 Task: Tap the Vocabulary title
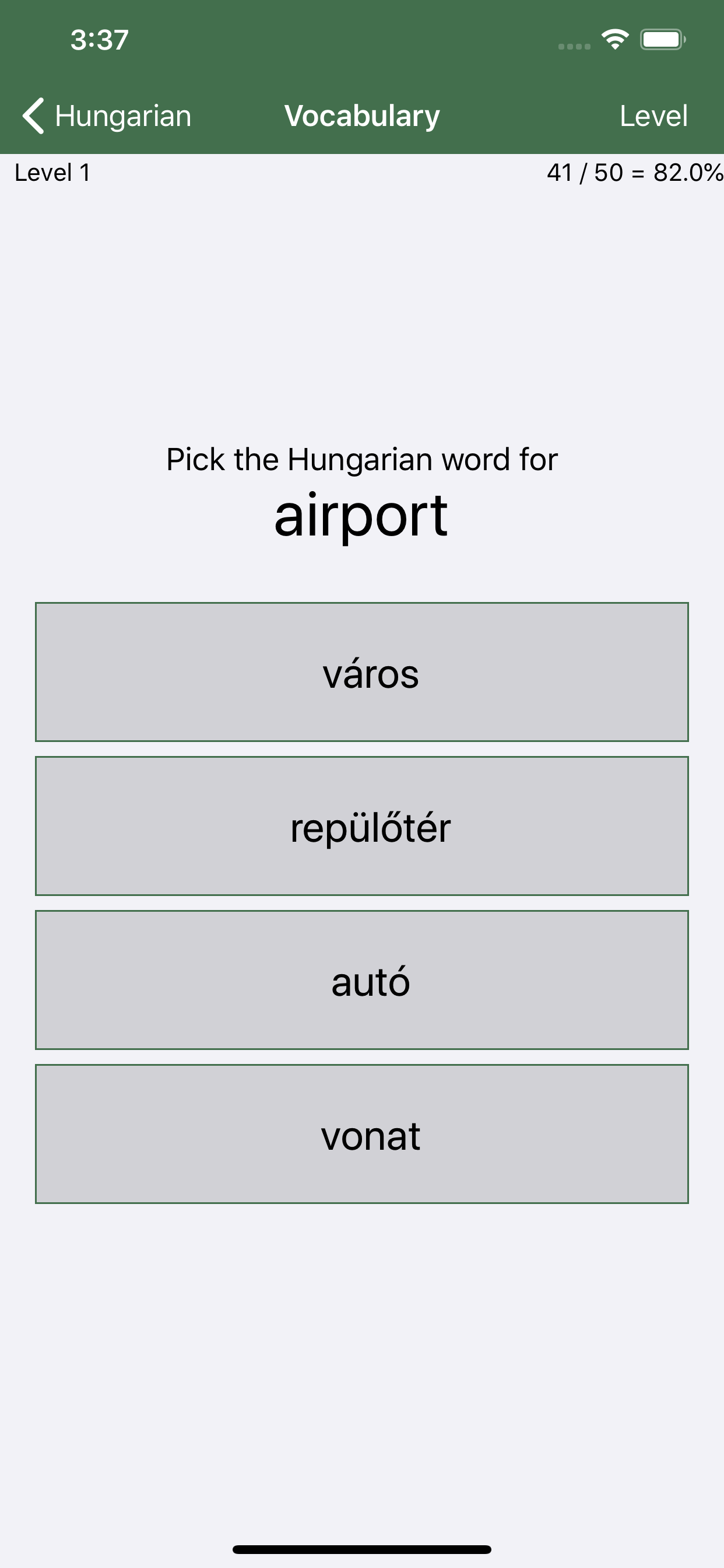click(362, 116)
